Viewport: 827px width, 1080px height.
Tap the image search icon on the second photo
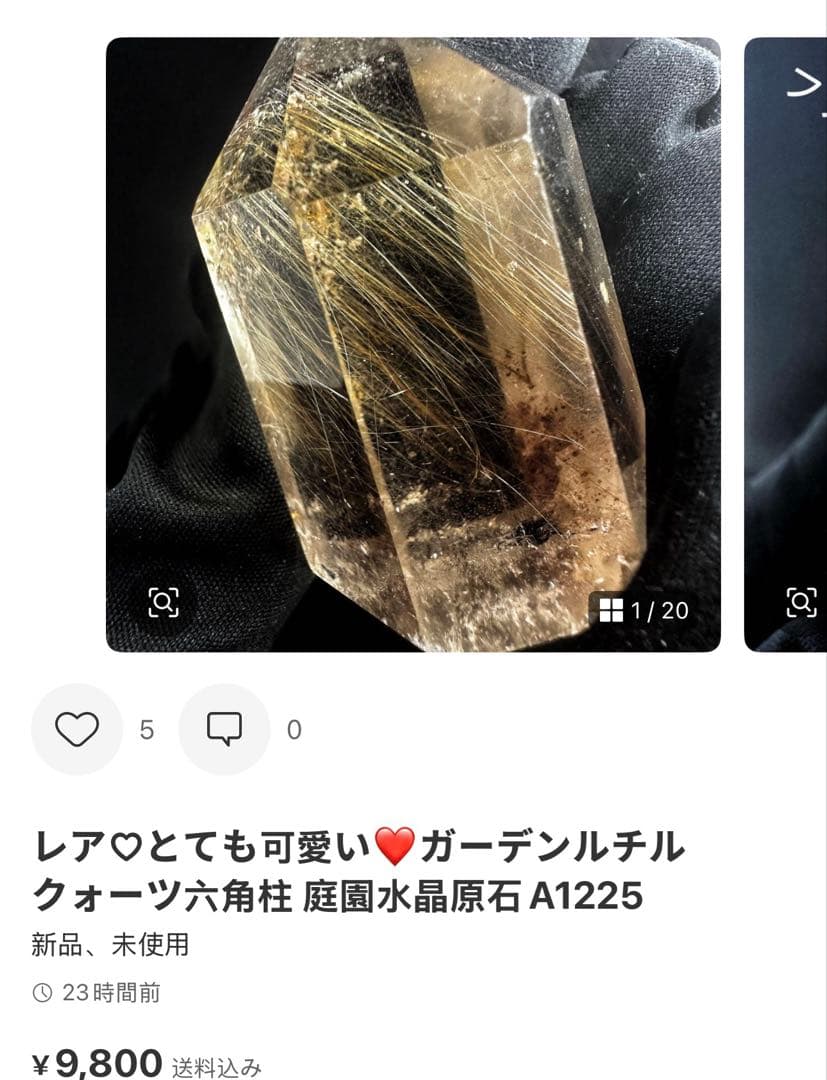coord(802,601)
